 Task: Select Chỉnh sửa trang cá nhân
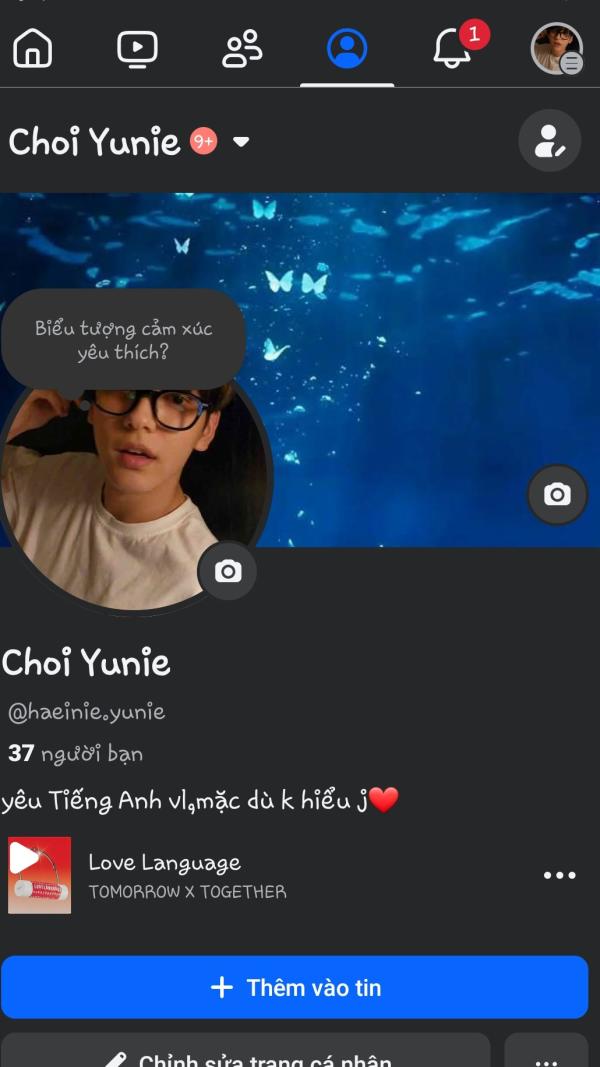tap(245, 1053)
